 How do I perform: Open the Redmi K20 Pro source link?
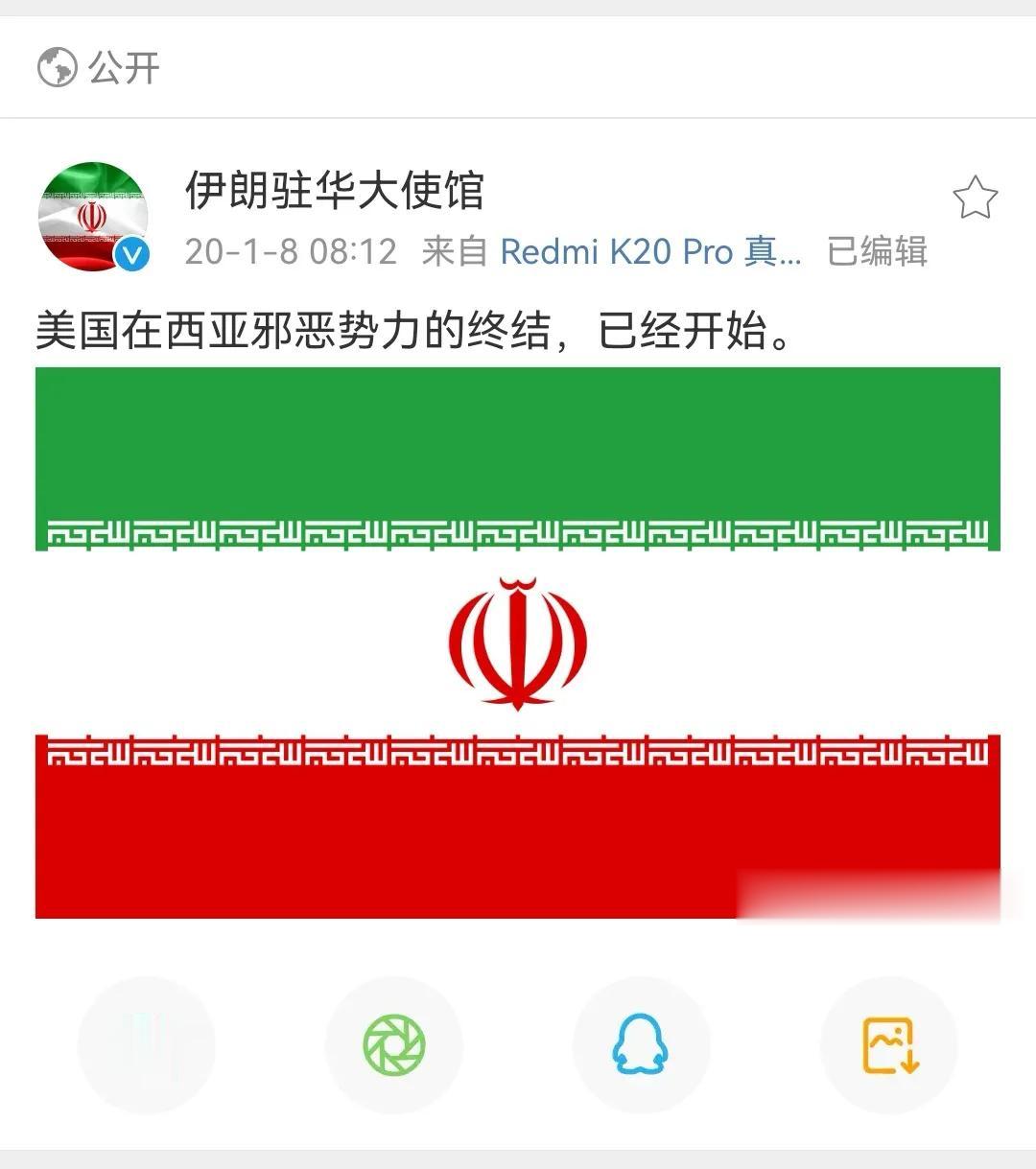tap(649, 252)
